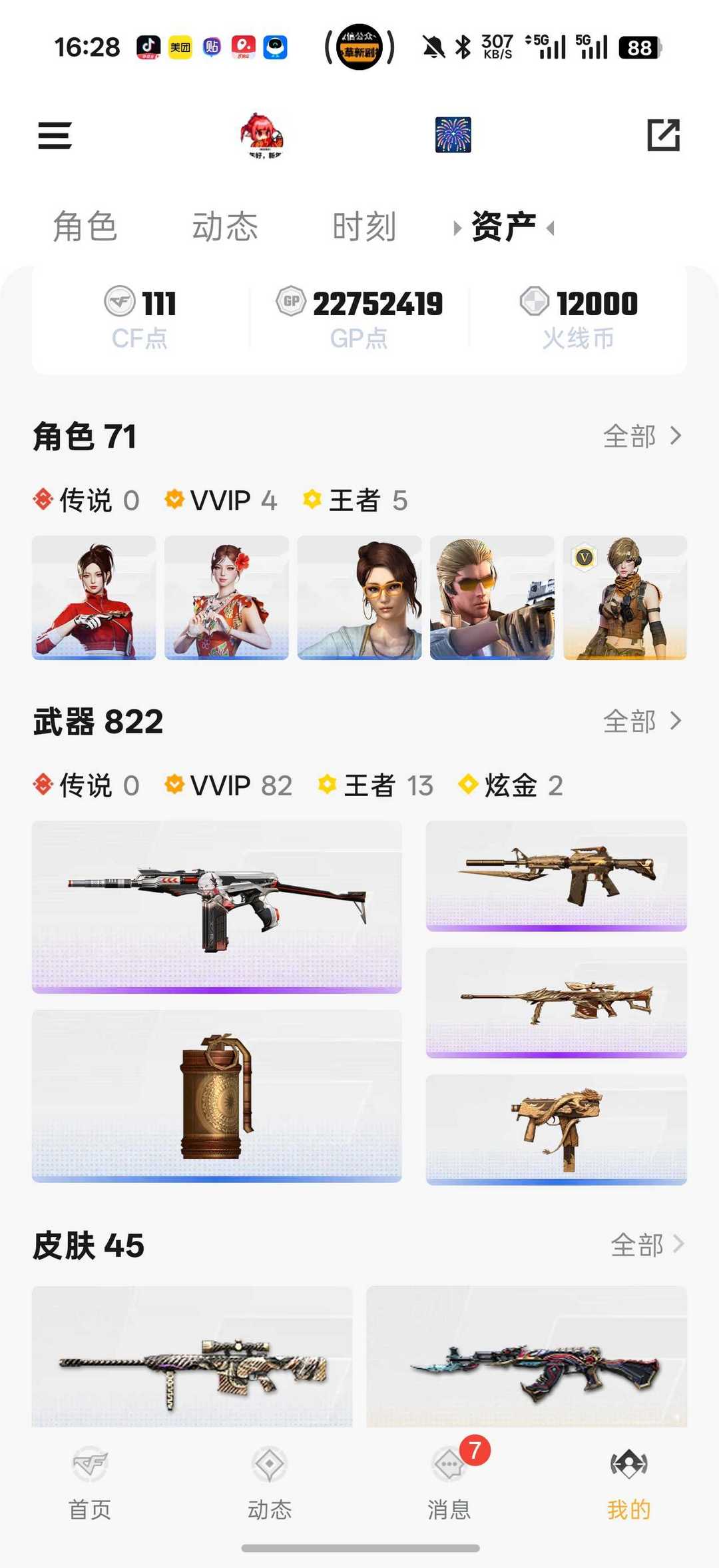Open the bronze grenade weapon card

(x=216, y=1096)
